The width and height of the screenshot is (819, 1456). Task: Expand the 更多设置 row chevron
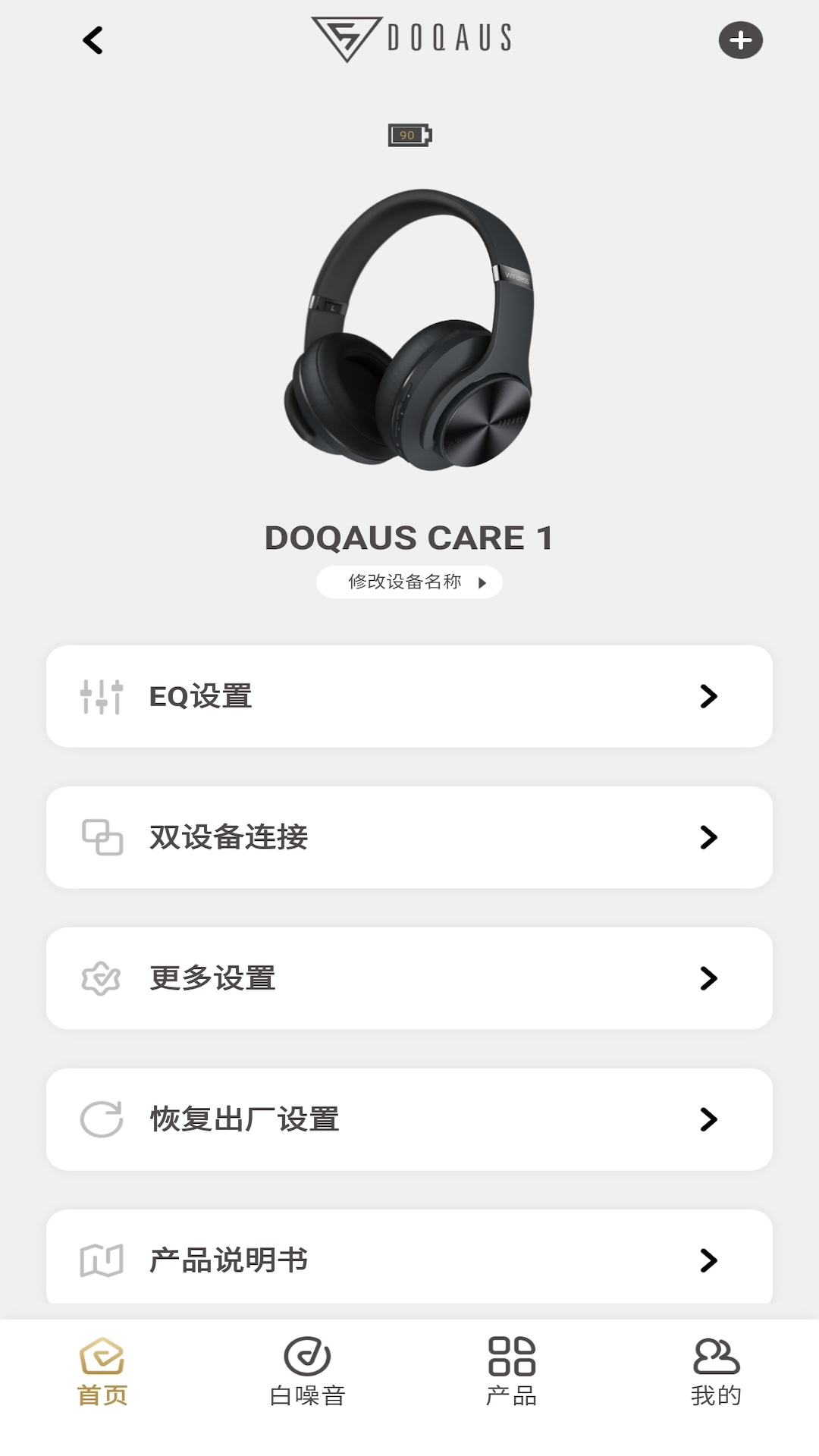pos(708,979)
